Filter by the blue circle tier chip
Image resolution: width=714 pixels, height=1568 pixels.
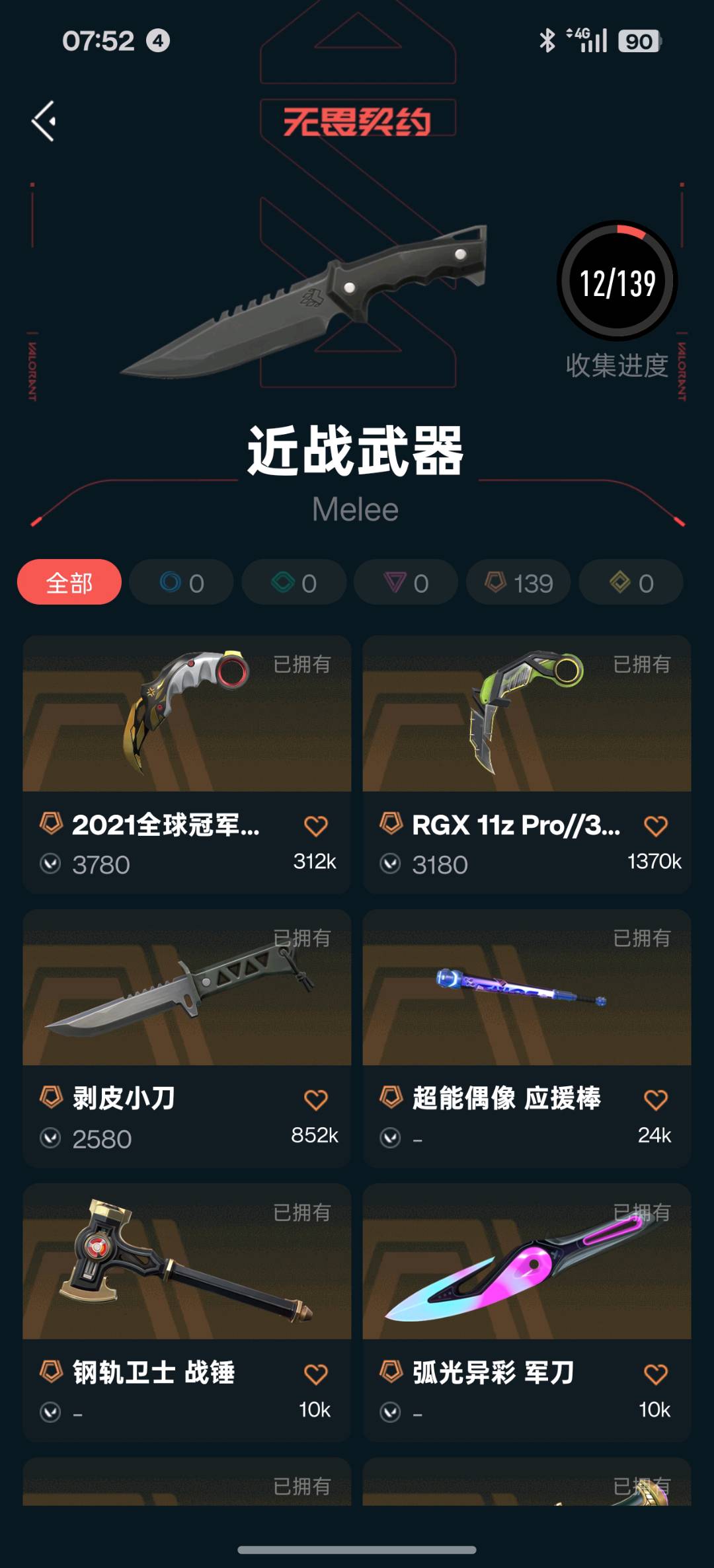tap(182, 582)
